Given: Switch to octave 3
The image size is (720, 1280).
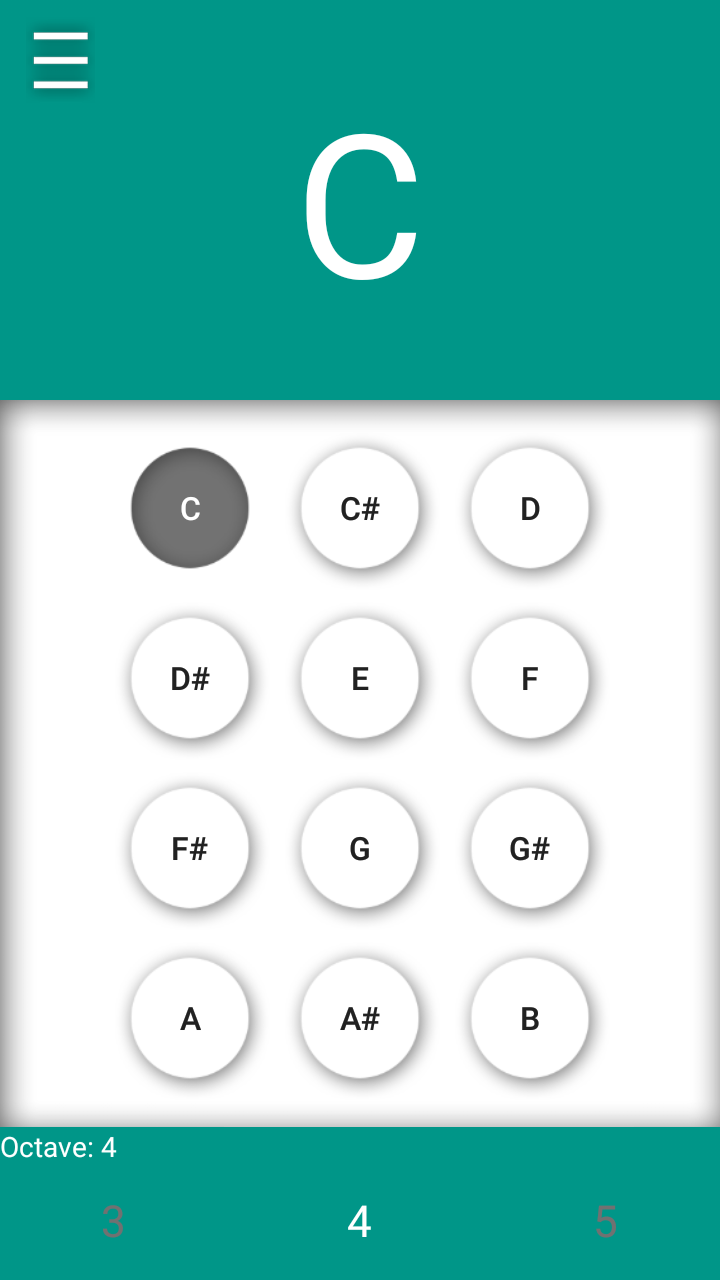Looking at the screenshot, I should click(113, 1222).
